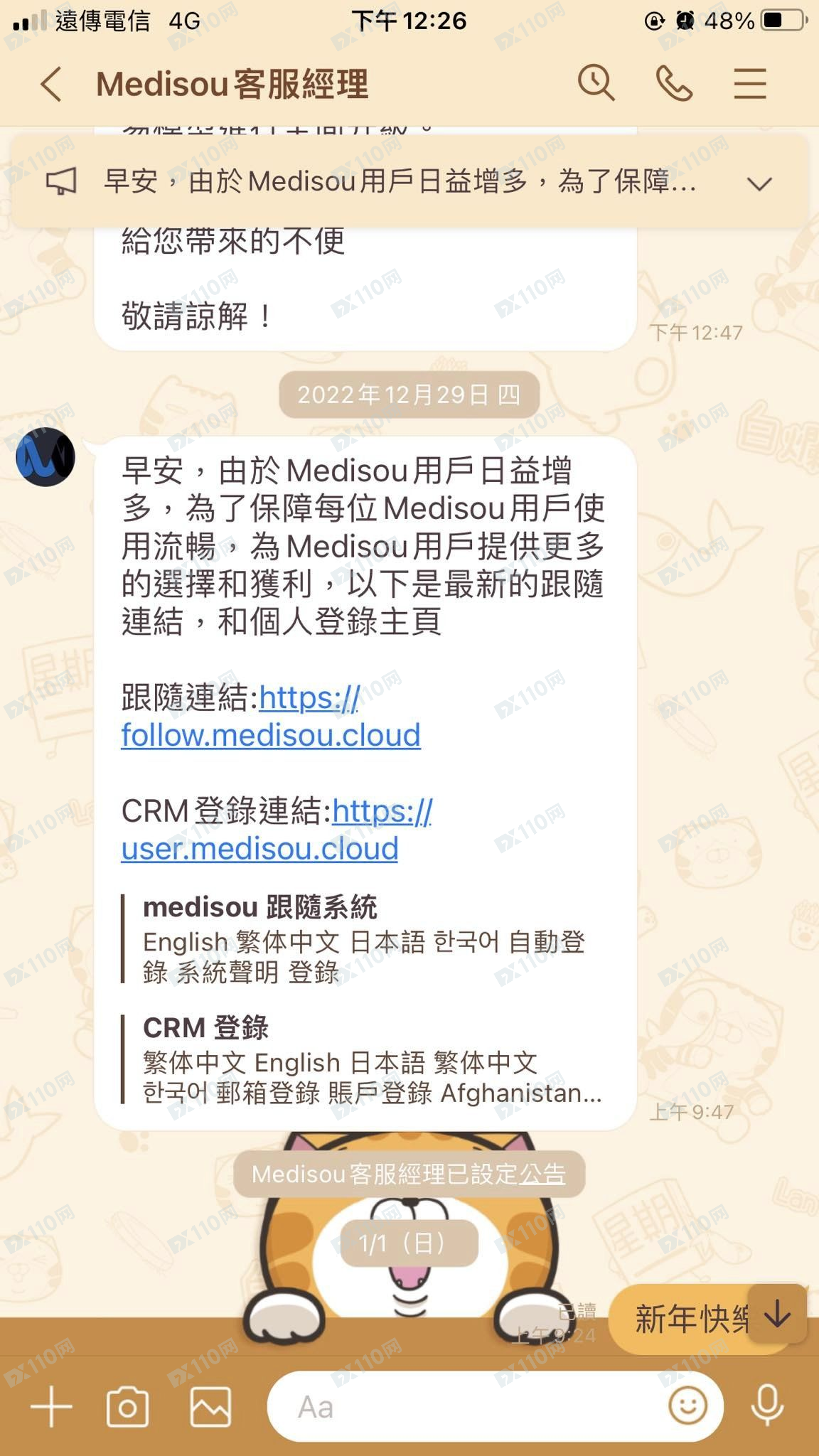Image resolution: width=819 pixels, height=1456 pixels.
Task: Go back from the Medisou chat
Action: point(51,85)
